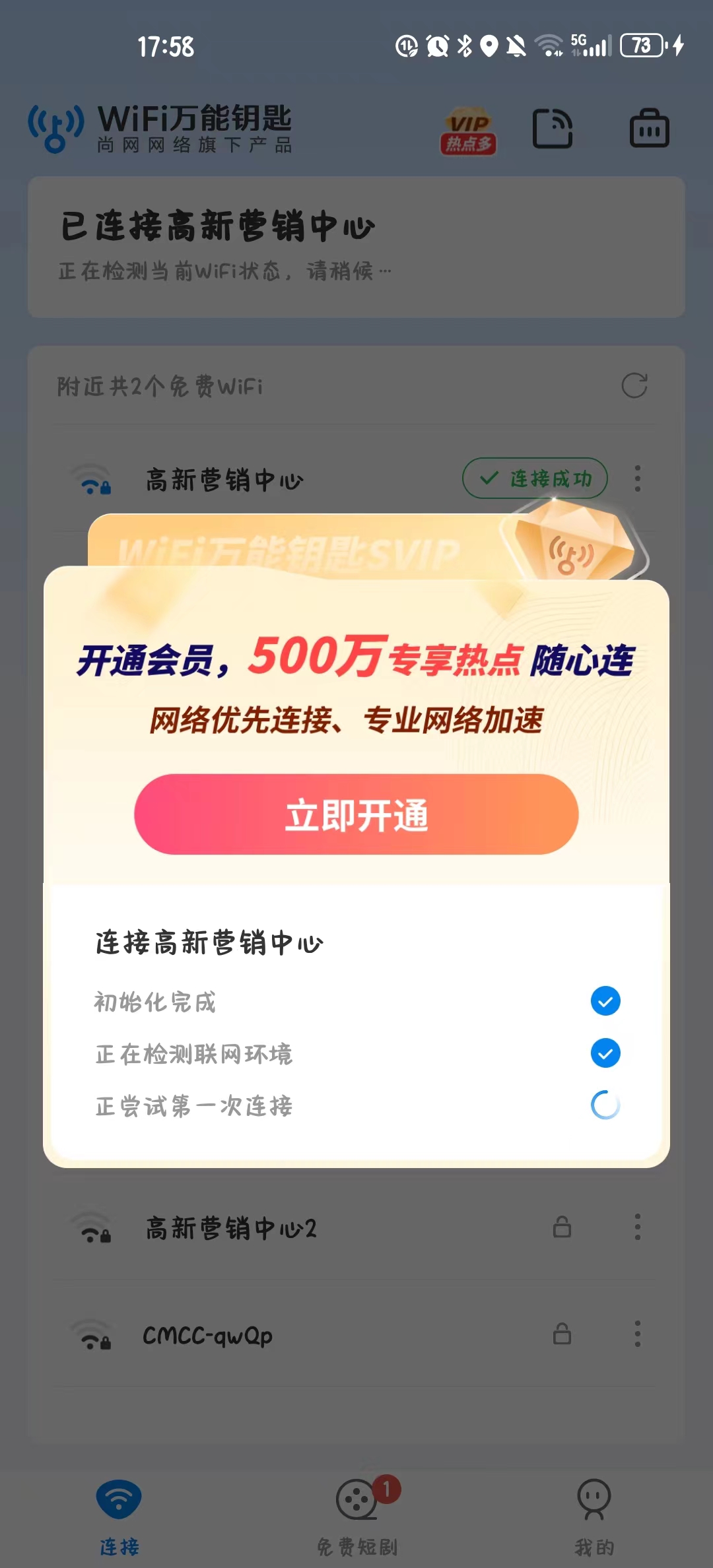Open the 已连接高新营销中心 status card

356,247
